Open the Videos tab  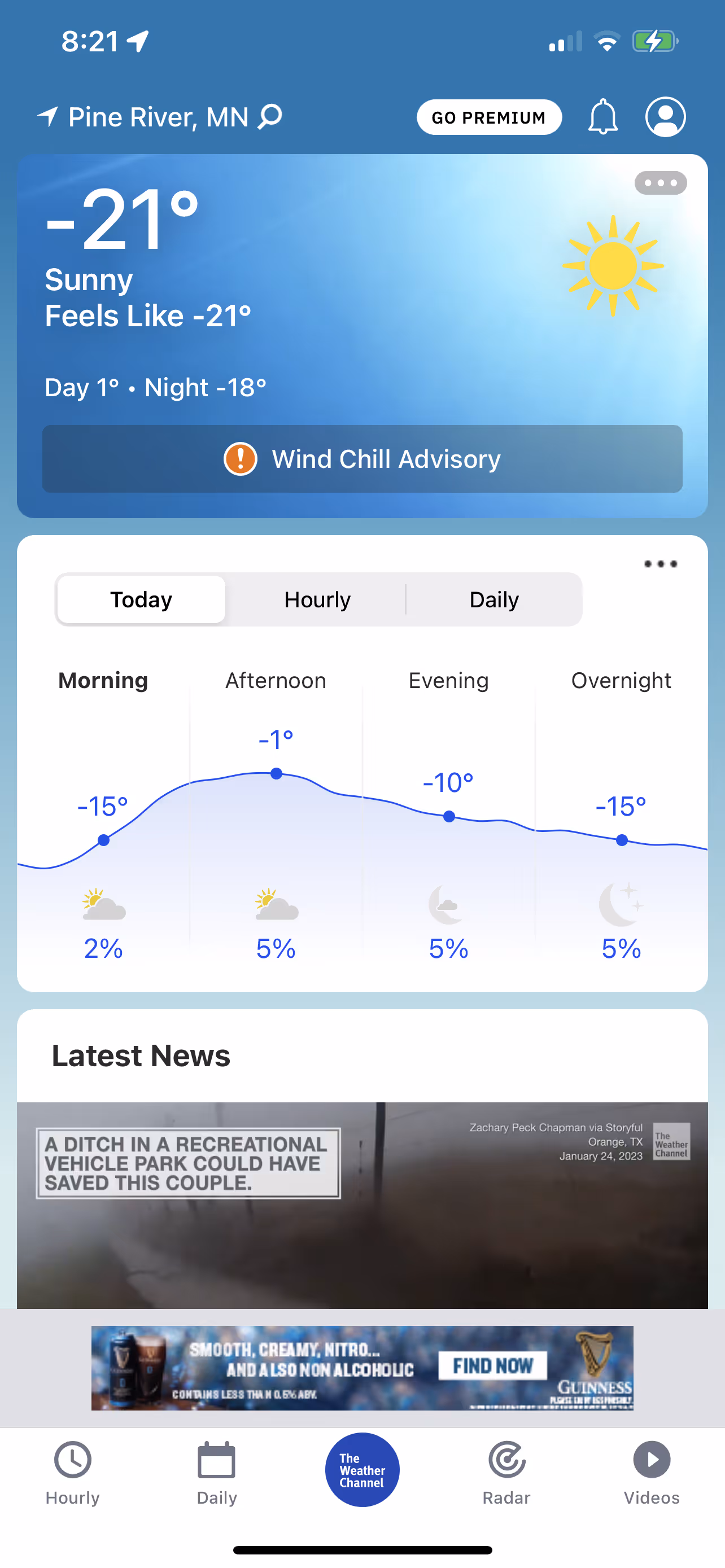point(652,1473)
